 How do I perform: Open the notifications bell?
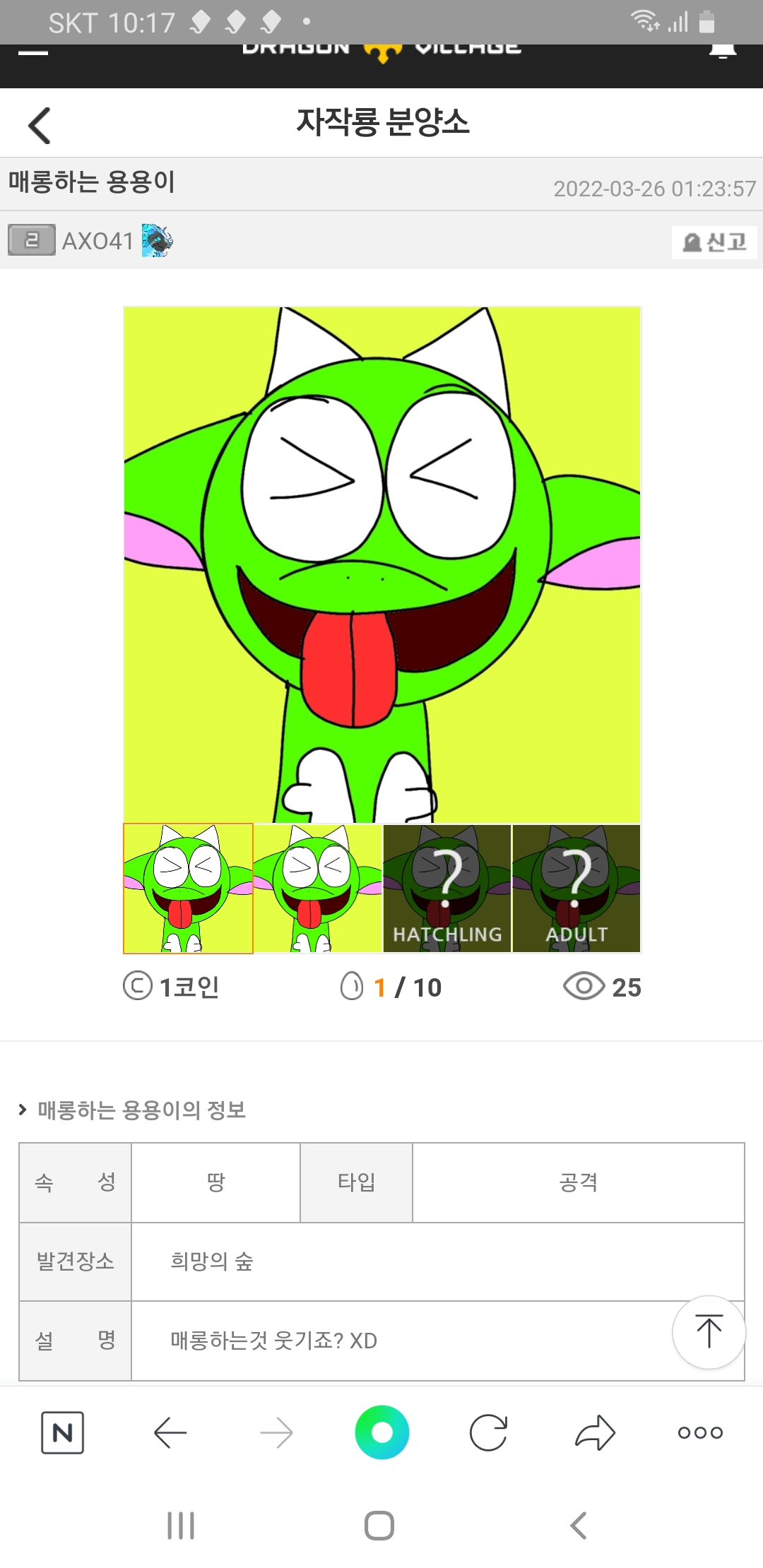[722, 52]
